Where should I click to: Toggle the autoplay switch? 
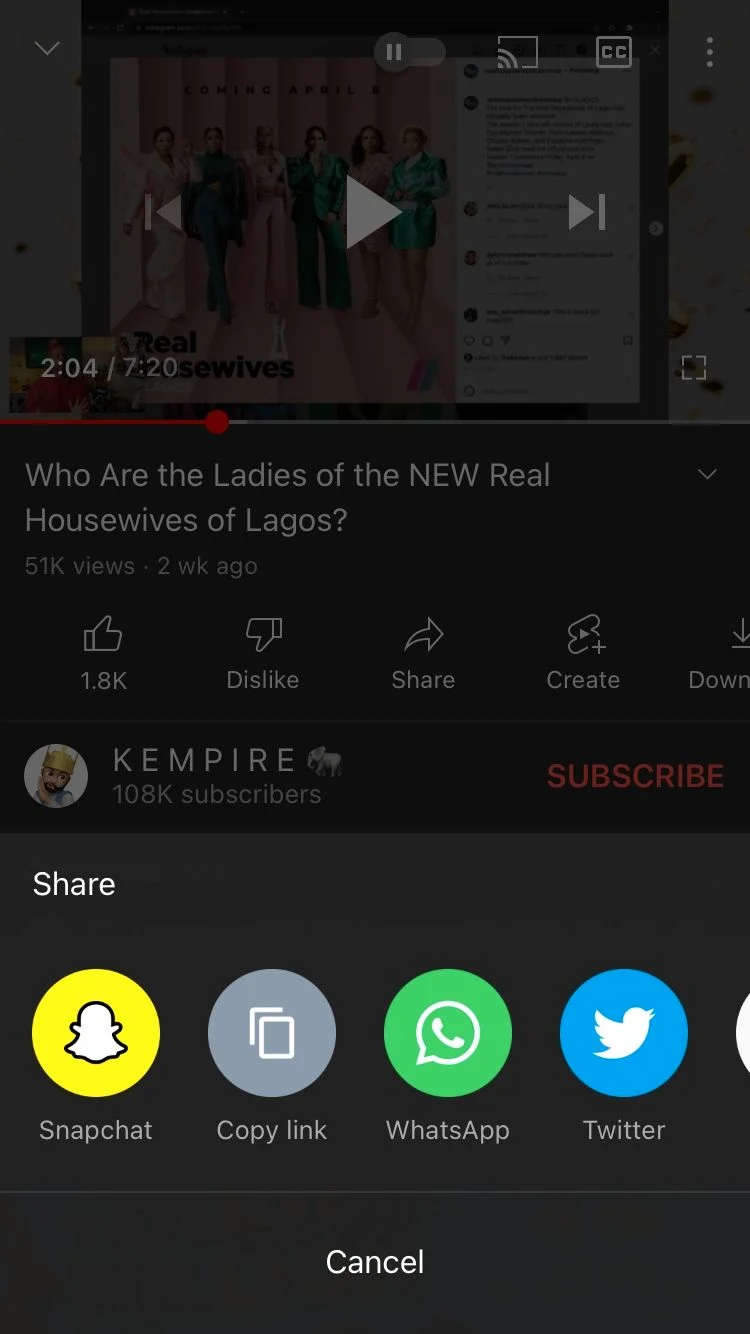(410, 52)
